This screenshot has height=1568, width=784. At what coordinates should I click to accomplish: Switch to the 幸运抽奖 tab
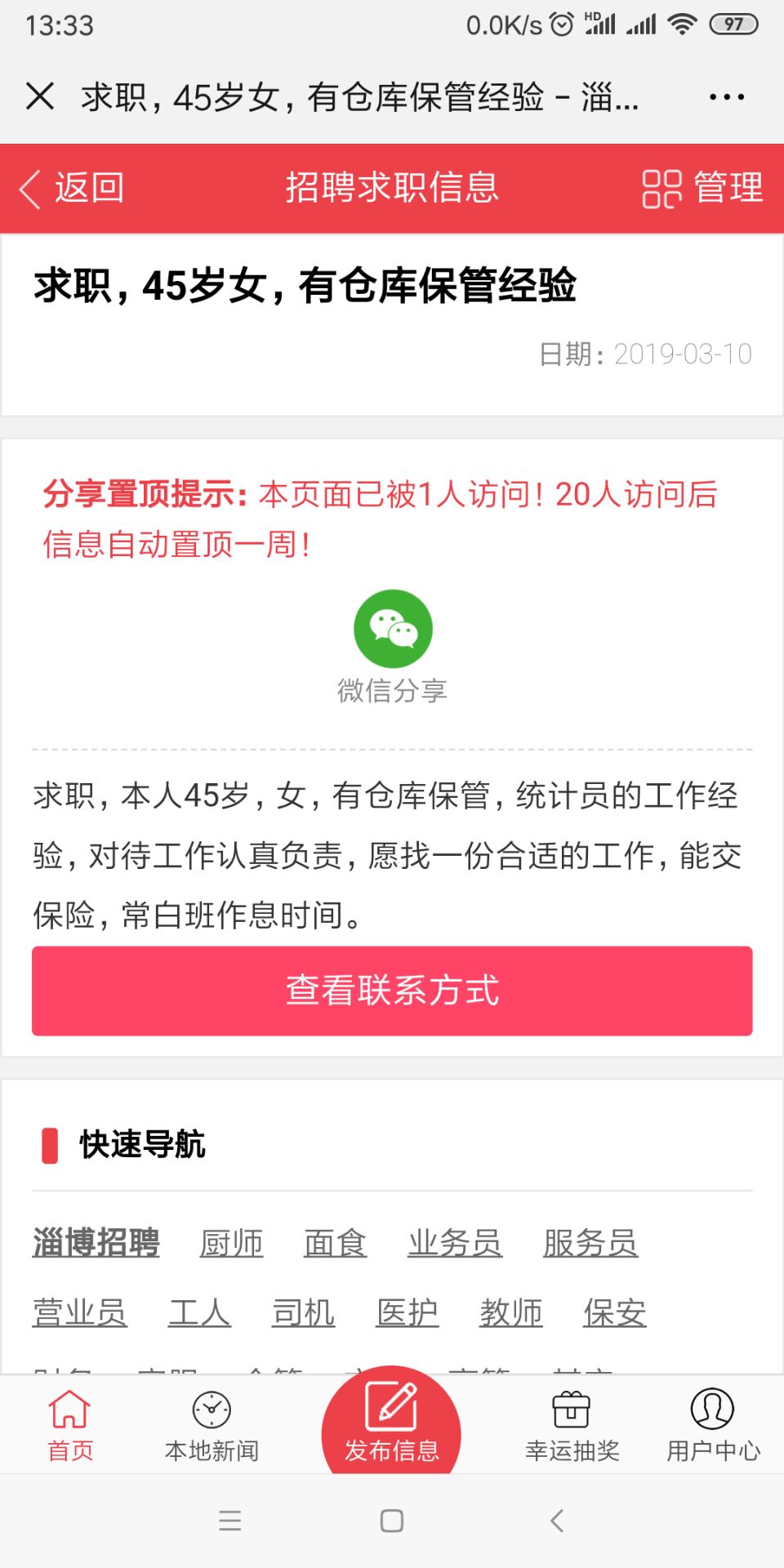click(x=572, y=1426)
